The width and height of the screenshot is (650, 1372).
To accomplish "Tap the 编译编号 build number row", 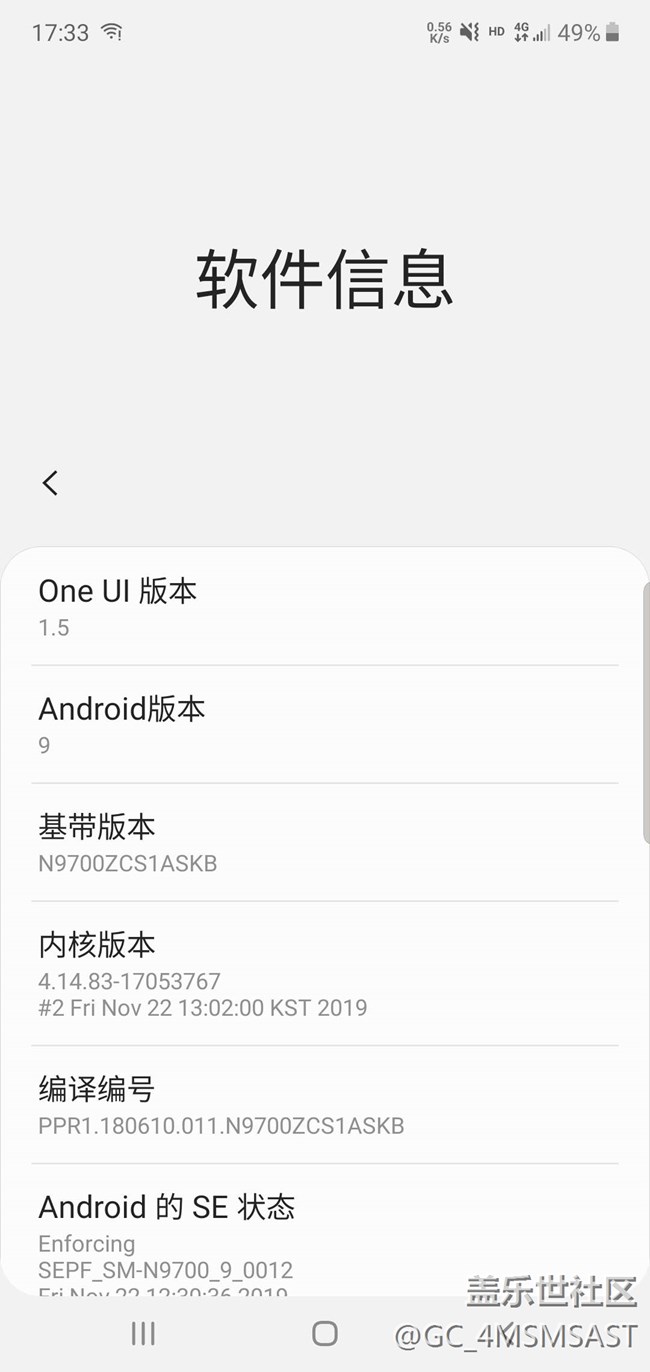I will (324, 1104).
